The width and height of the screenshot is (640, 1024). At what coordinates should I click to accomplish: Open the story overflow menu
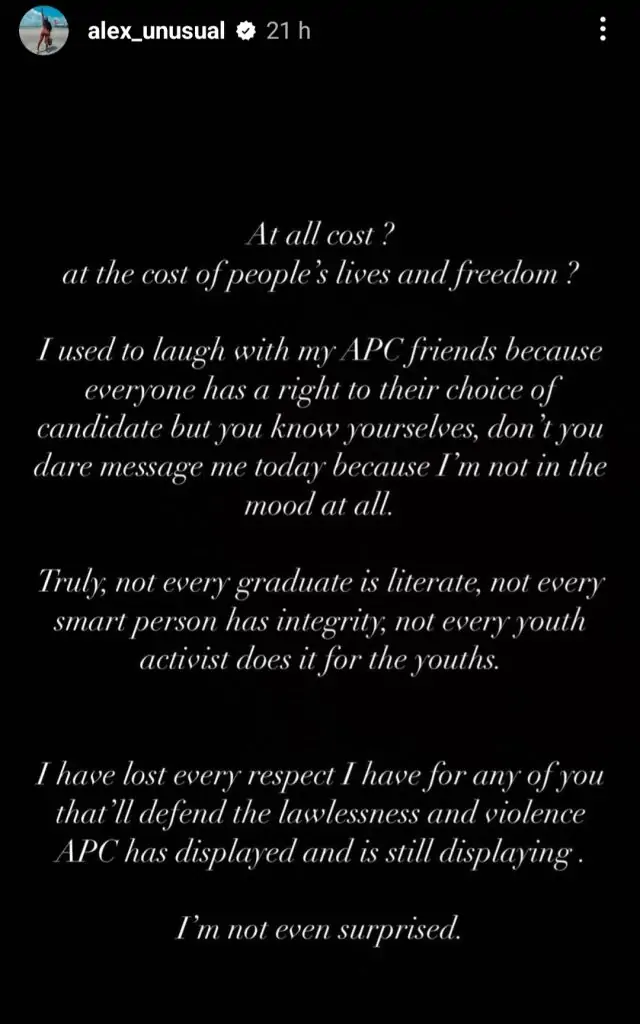coord(602,30)
